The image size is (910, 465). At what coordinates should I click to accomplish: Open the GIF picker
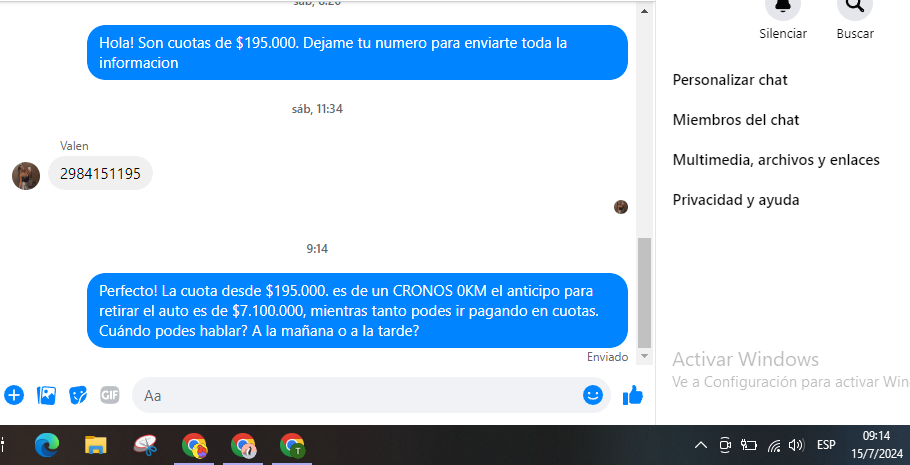pyautogui.click(x=109, y=395)
